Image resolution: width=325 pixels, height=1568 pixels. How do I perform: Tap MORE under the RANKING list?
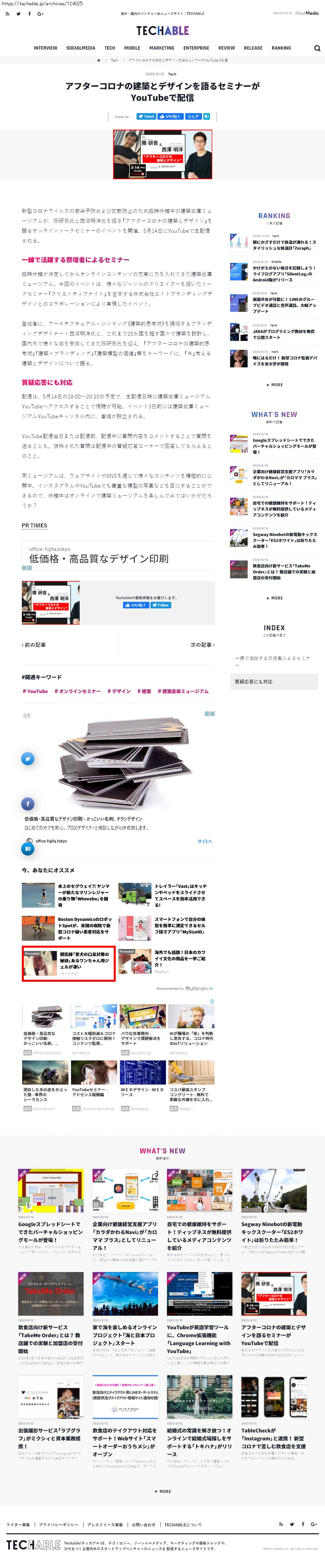274,385
